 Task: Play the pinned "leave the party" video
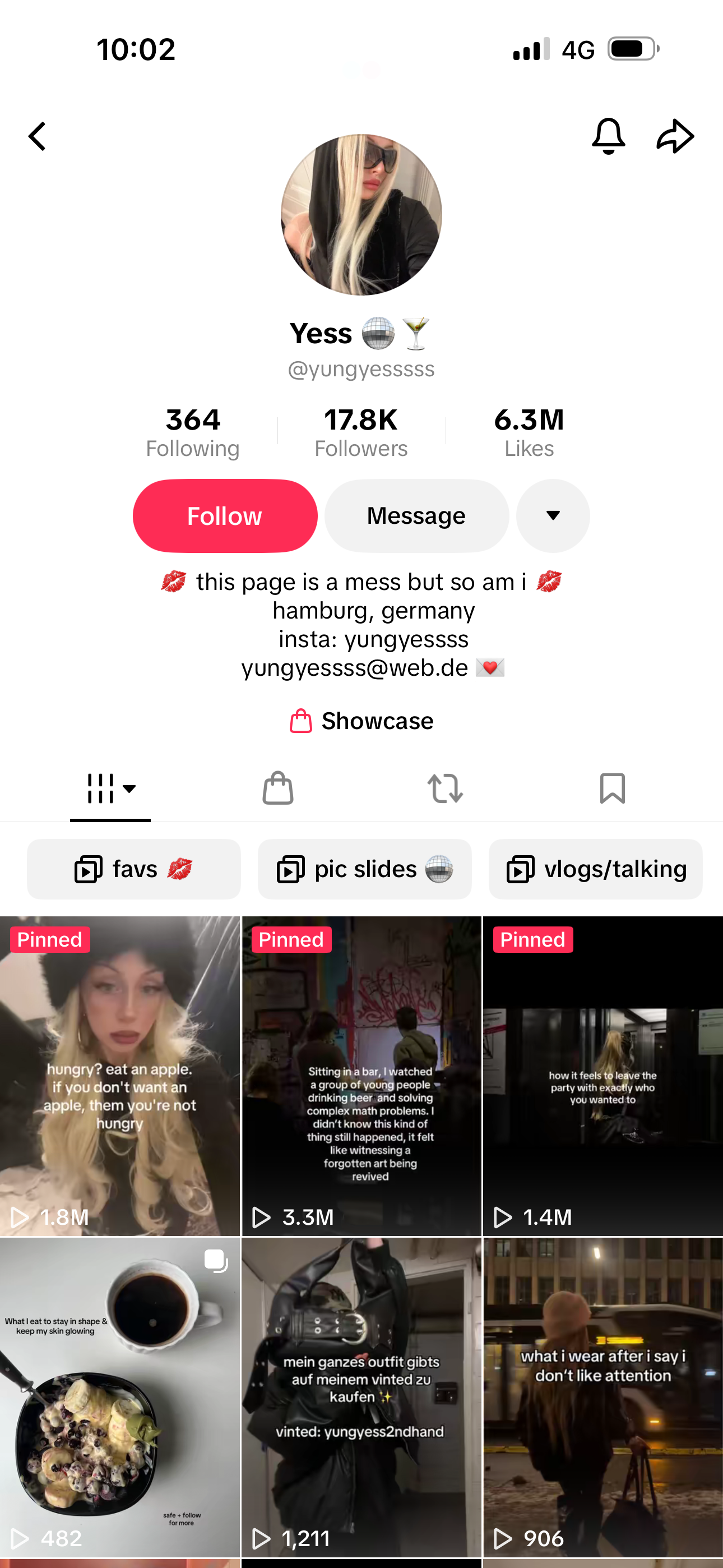[x=603, y=1076]
